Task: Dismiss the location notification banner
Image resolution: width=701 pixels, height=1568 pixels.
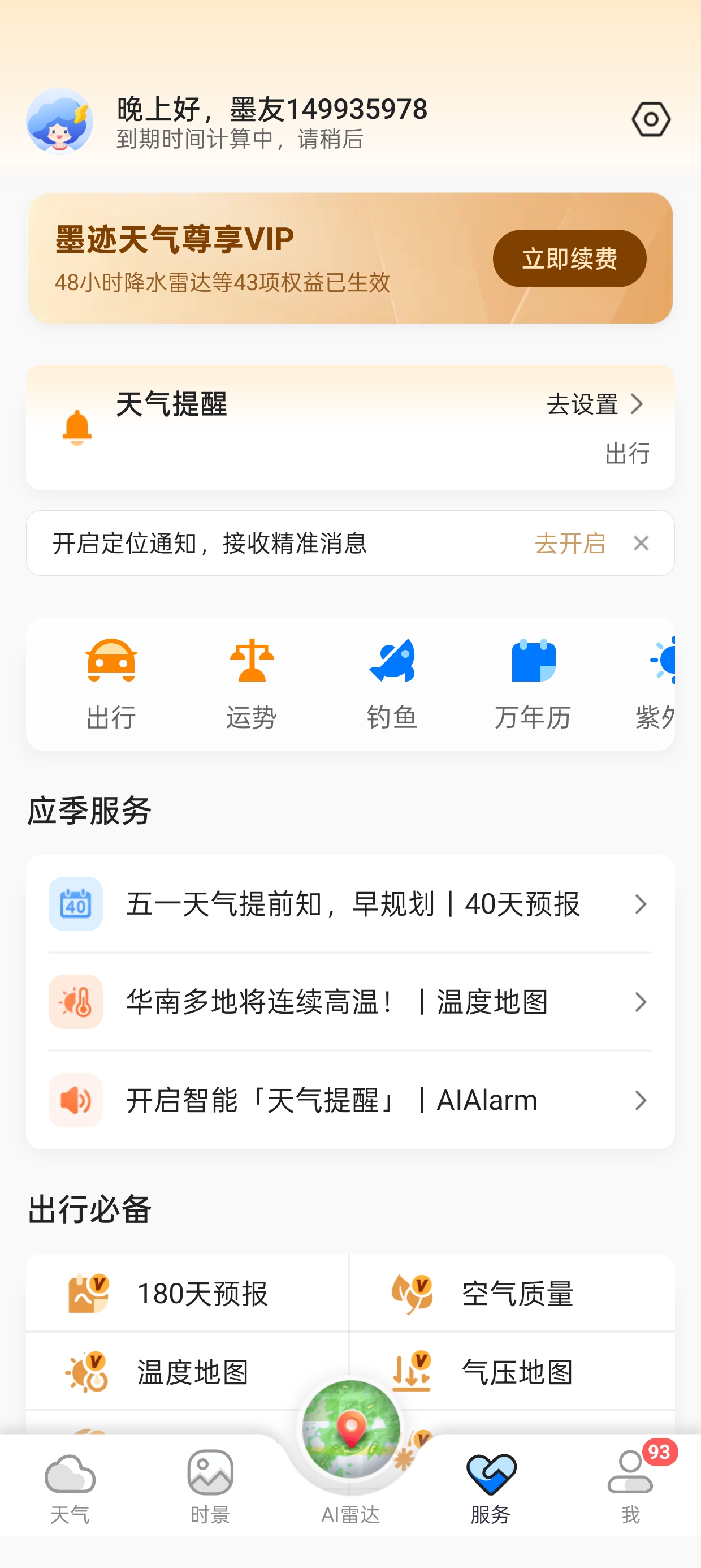Action: (642, 544)
